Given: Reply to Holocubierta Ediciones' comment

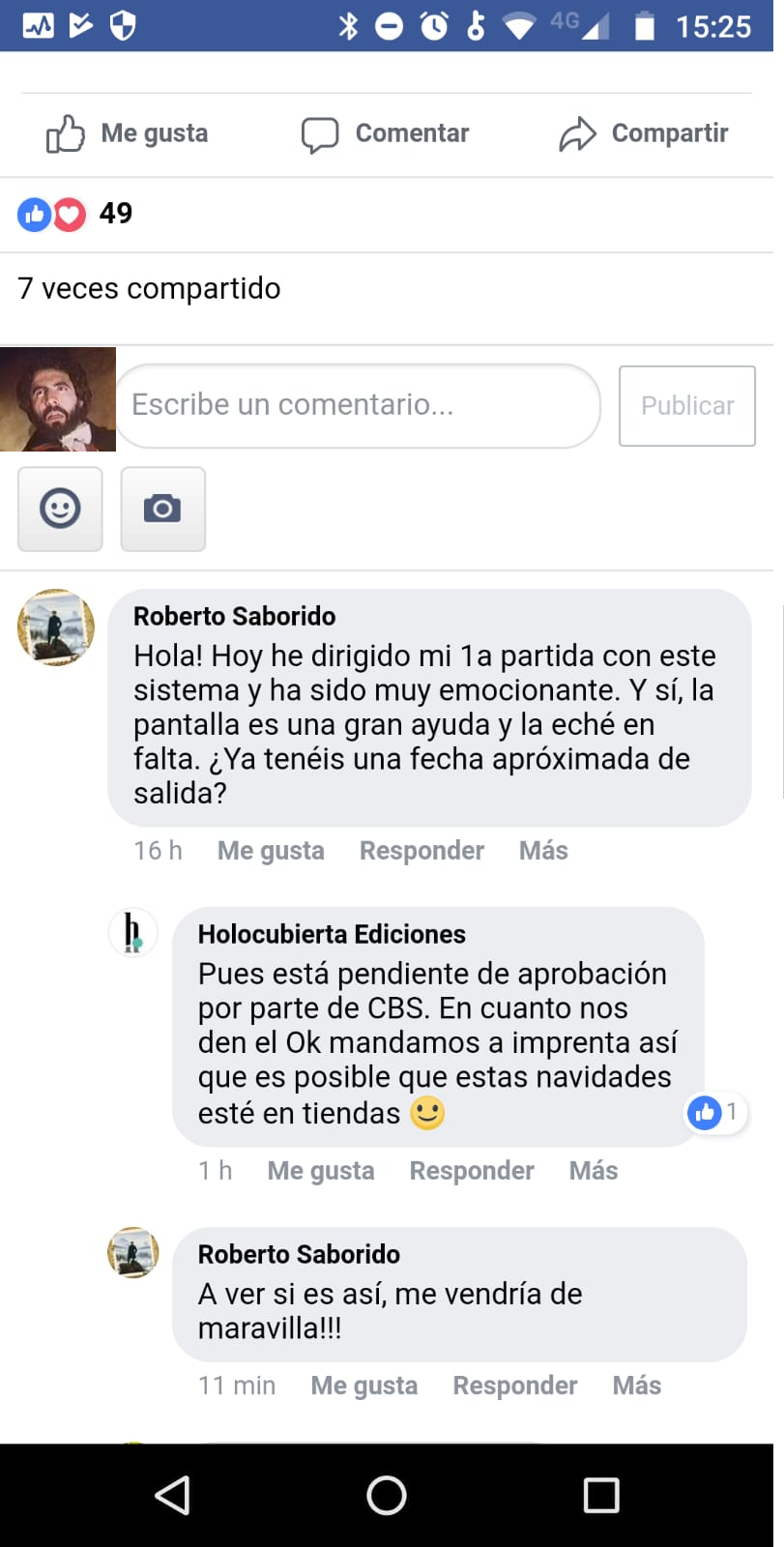Looking at the screenshot, I should 472,1171.
